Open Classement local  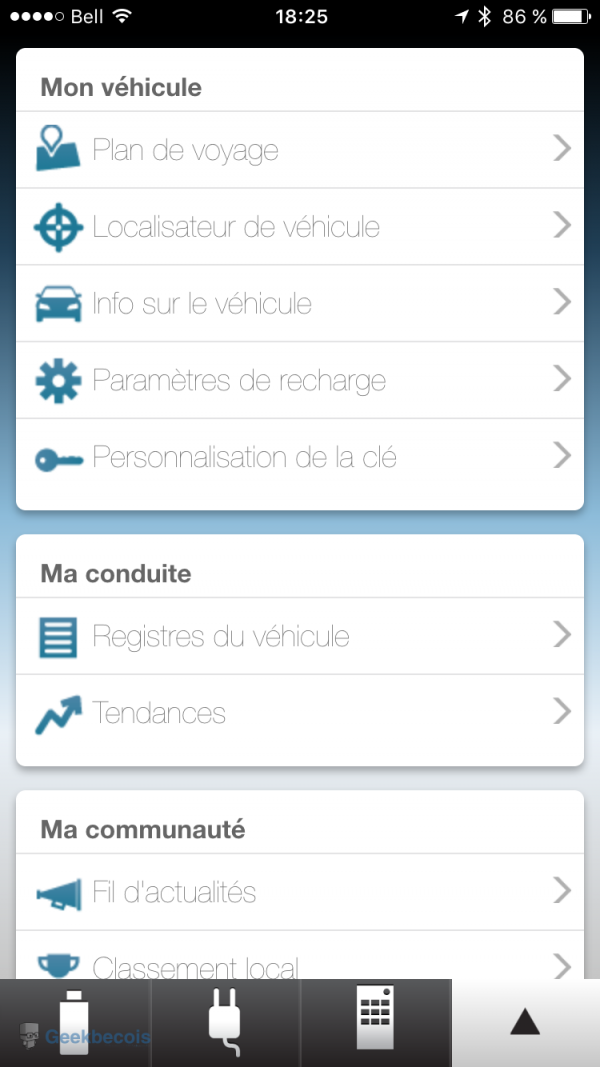click(300, 963)
